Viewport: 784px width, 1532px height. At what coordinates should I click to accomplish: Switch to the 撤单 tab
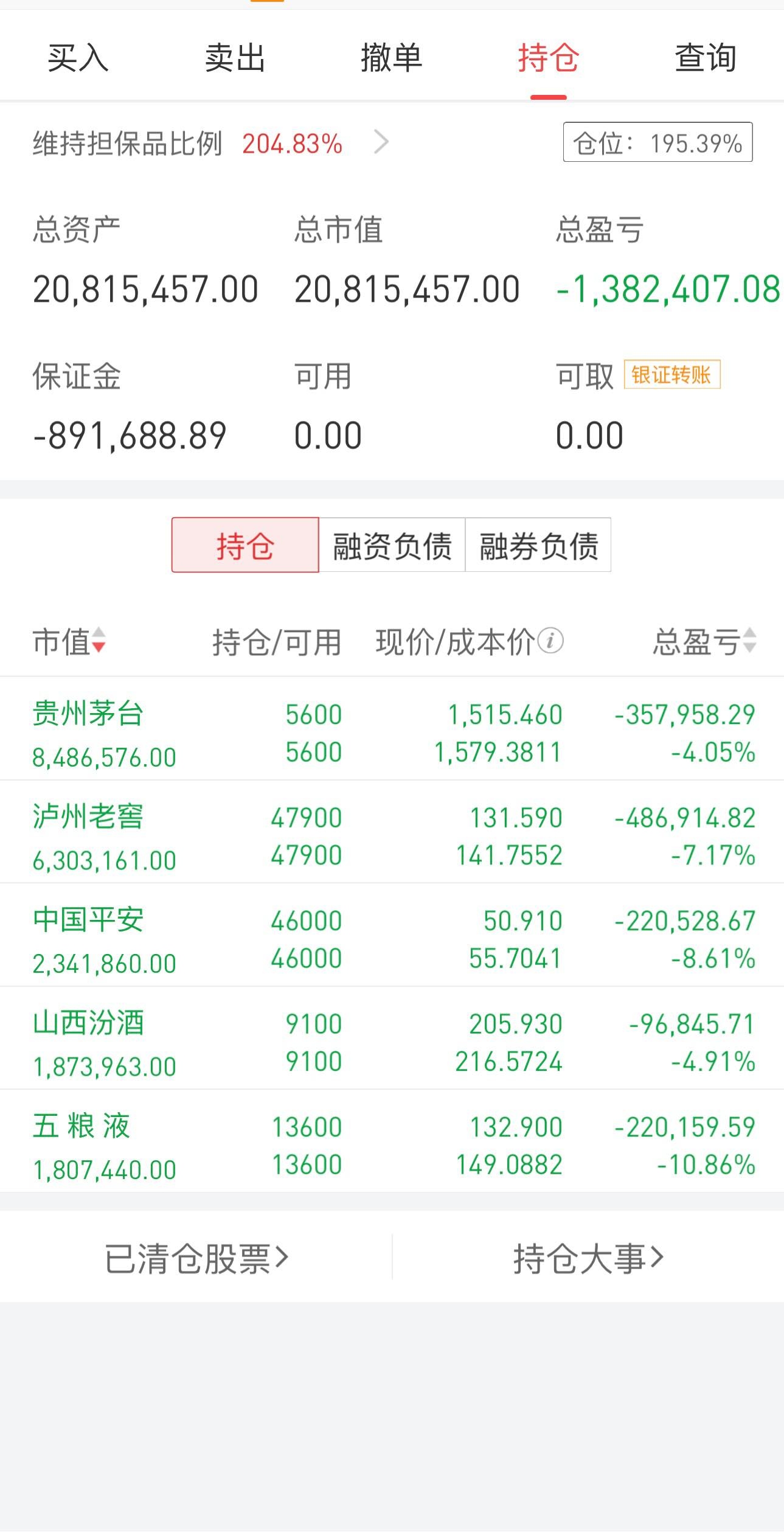pos(392,58)
